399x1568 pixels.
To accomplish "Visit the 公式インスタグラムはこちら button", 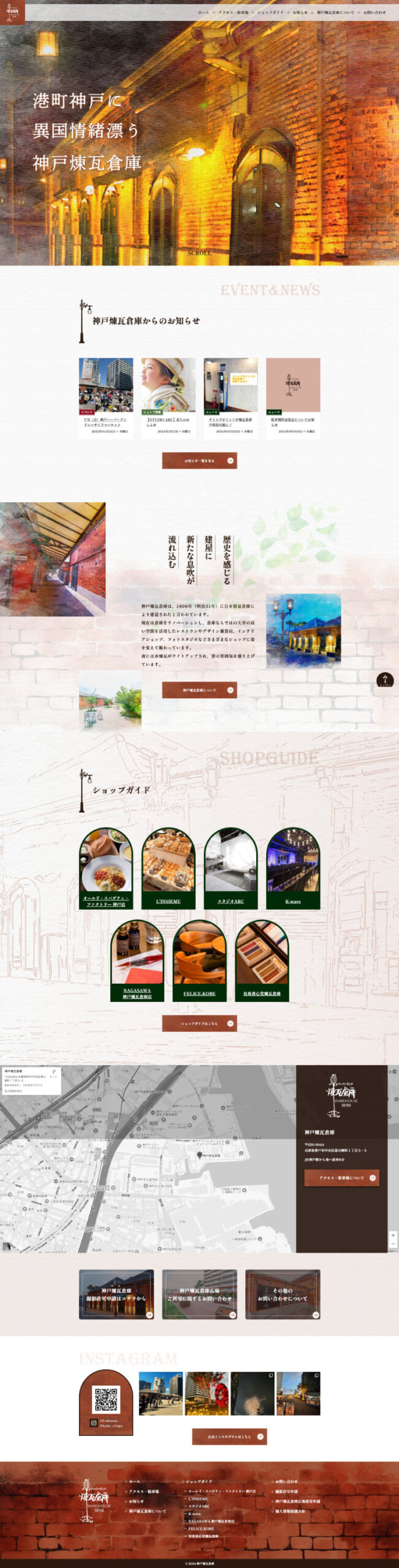I will point(229,1436).
